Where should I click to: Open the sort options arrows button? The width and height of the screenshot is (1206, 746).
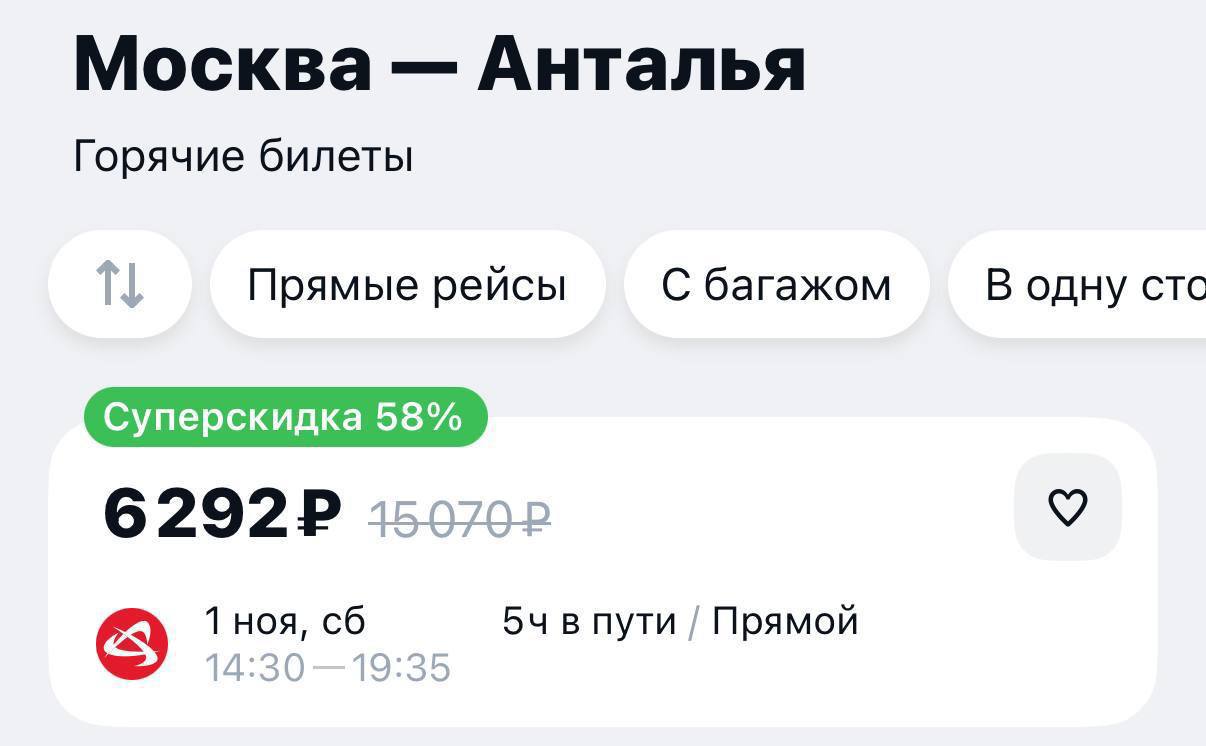pos(120,285)
